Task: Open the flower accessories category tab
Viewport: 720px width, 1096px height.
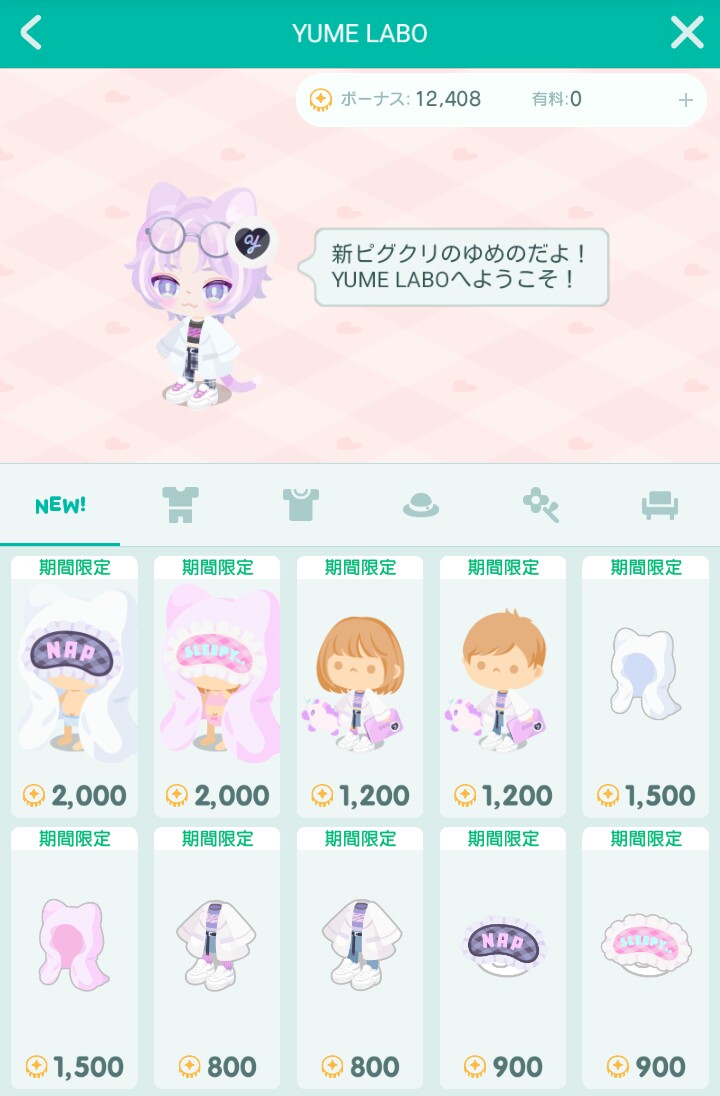Action: click(540, 506)
